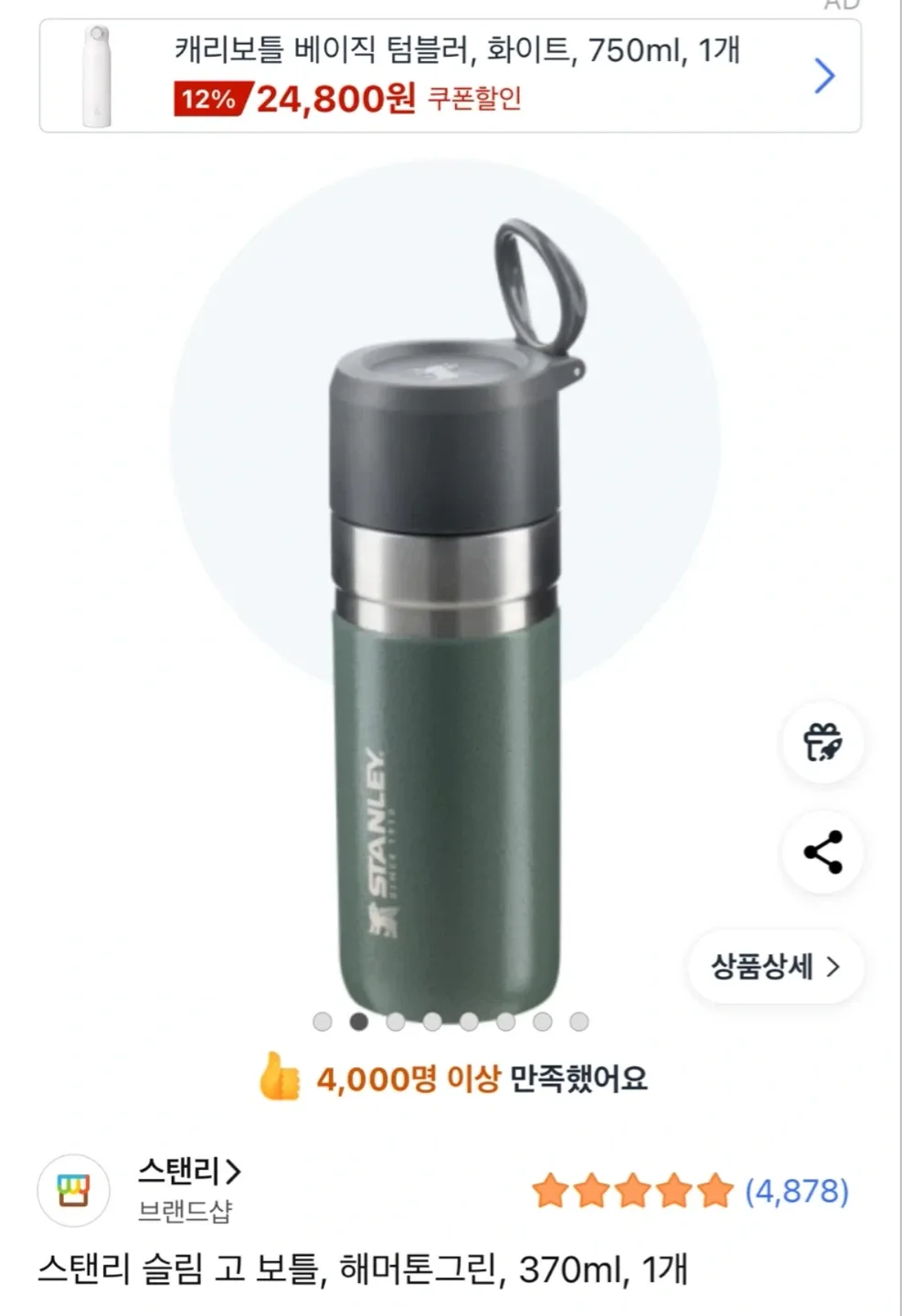Viewport: 902px width, 1316px height.
Task: Tap the Stanley bottle product image
Action: (x=446, y=621)
